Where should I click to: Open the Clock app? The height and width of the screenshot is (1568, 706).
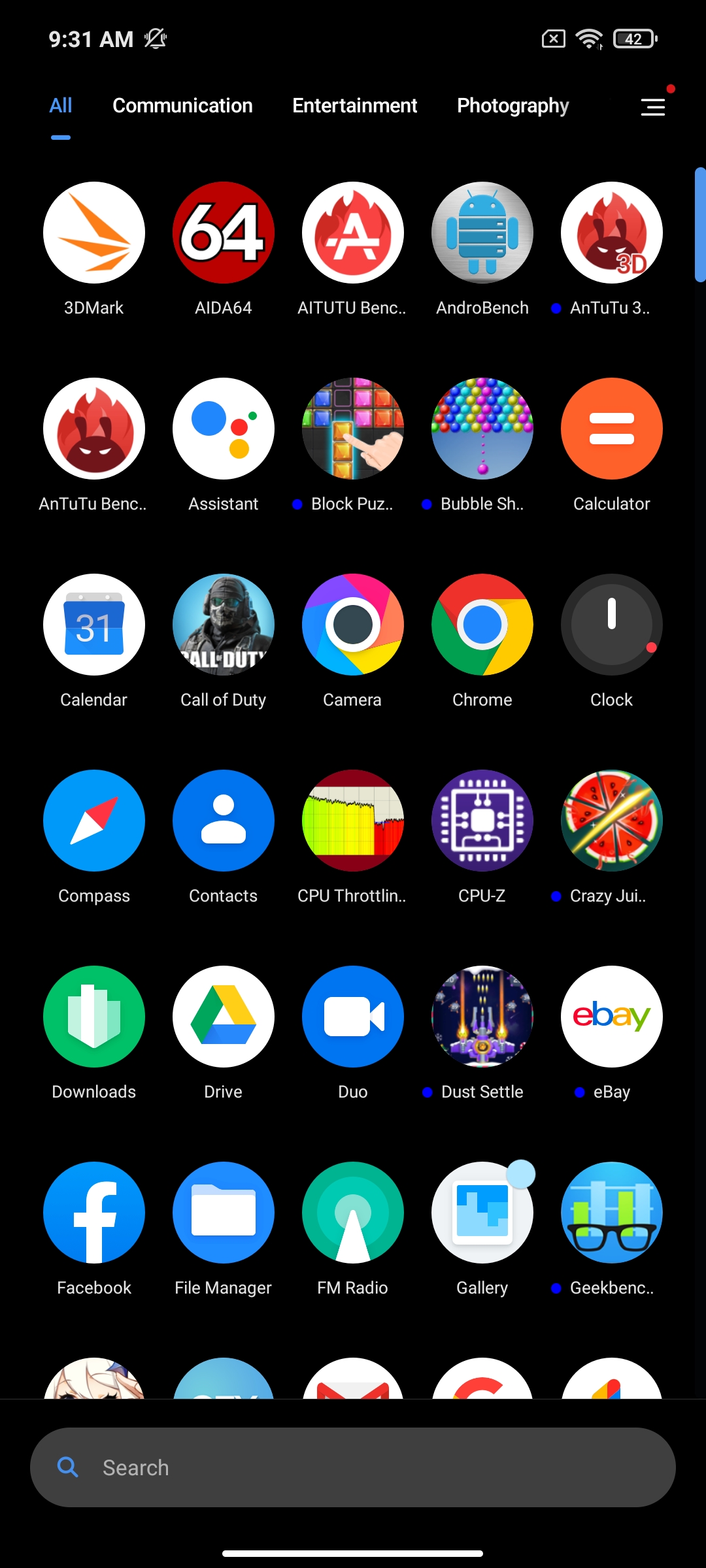coord(612,625)
